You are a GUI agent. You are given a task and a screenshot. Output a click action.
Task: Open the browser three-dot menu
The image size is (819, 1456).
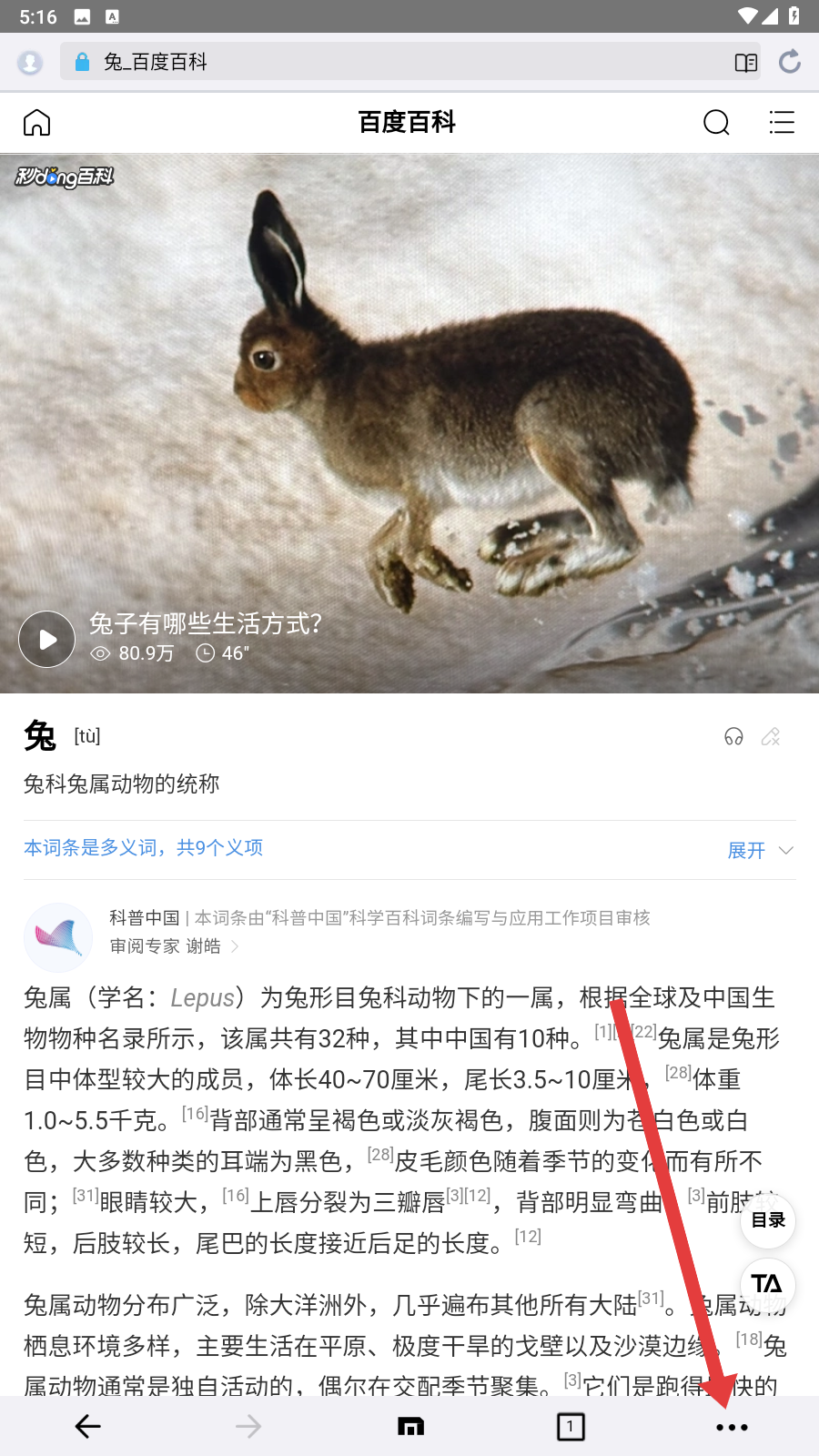point(732,1427)
